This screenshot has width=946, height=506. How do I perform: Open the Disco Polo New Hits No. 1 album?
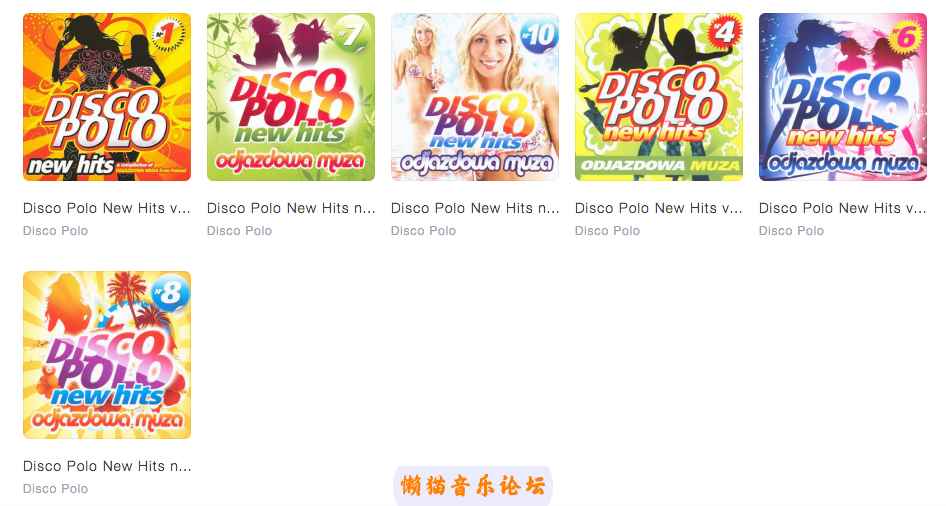point(107,97)
